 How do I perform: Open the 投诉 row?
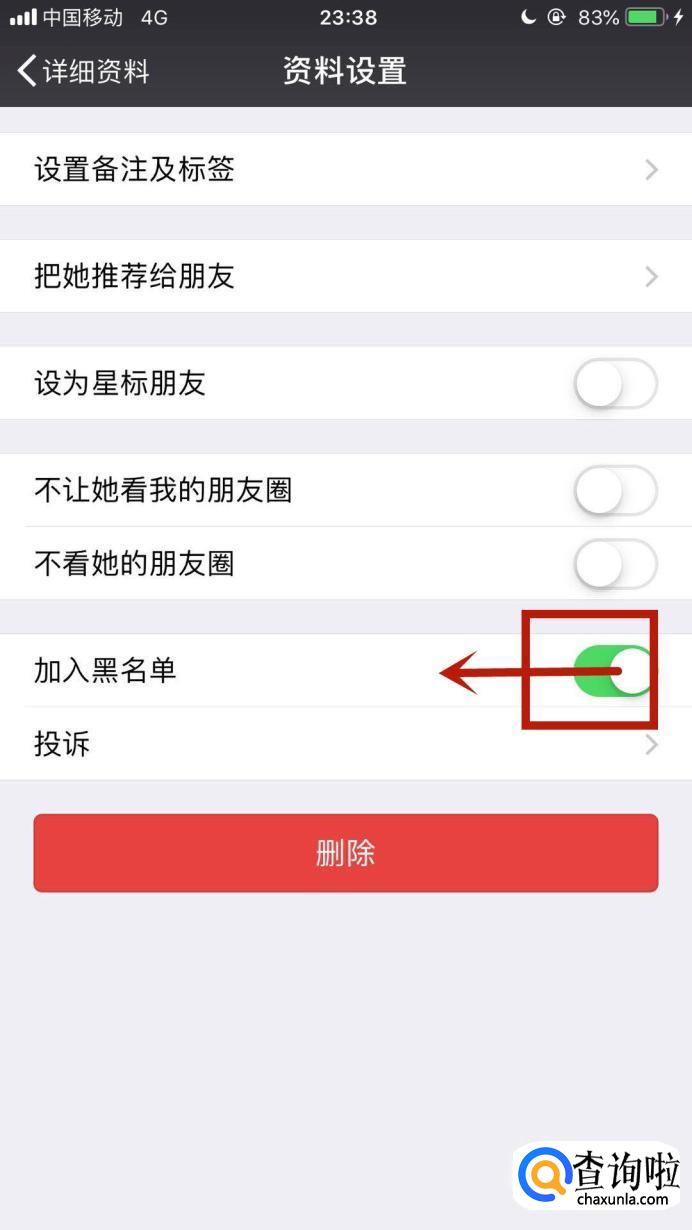coord(345,744)
